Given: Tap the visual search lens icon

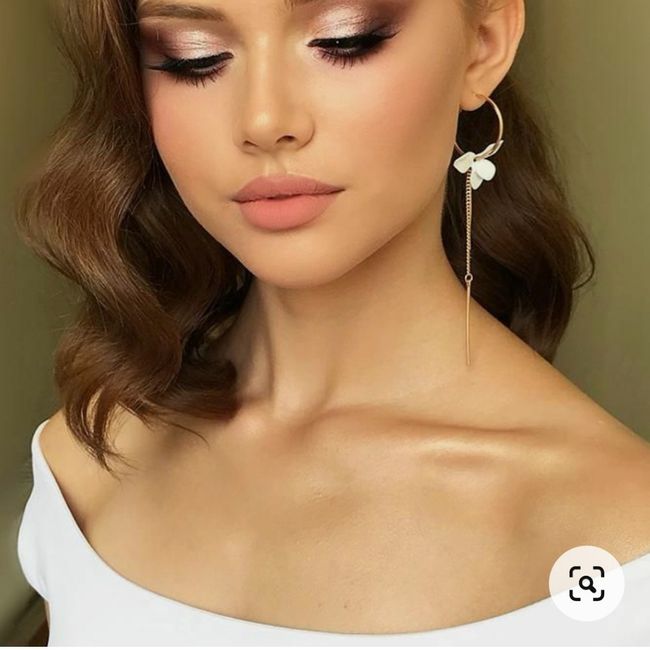Looking at the screenshot, I should [586, 583].
